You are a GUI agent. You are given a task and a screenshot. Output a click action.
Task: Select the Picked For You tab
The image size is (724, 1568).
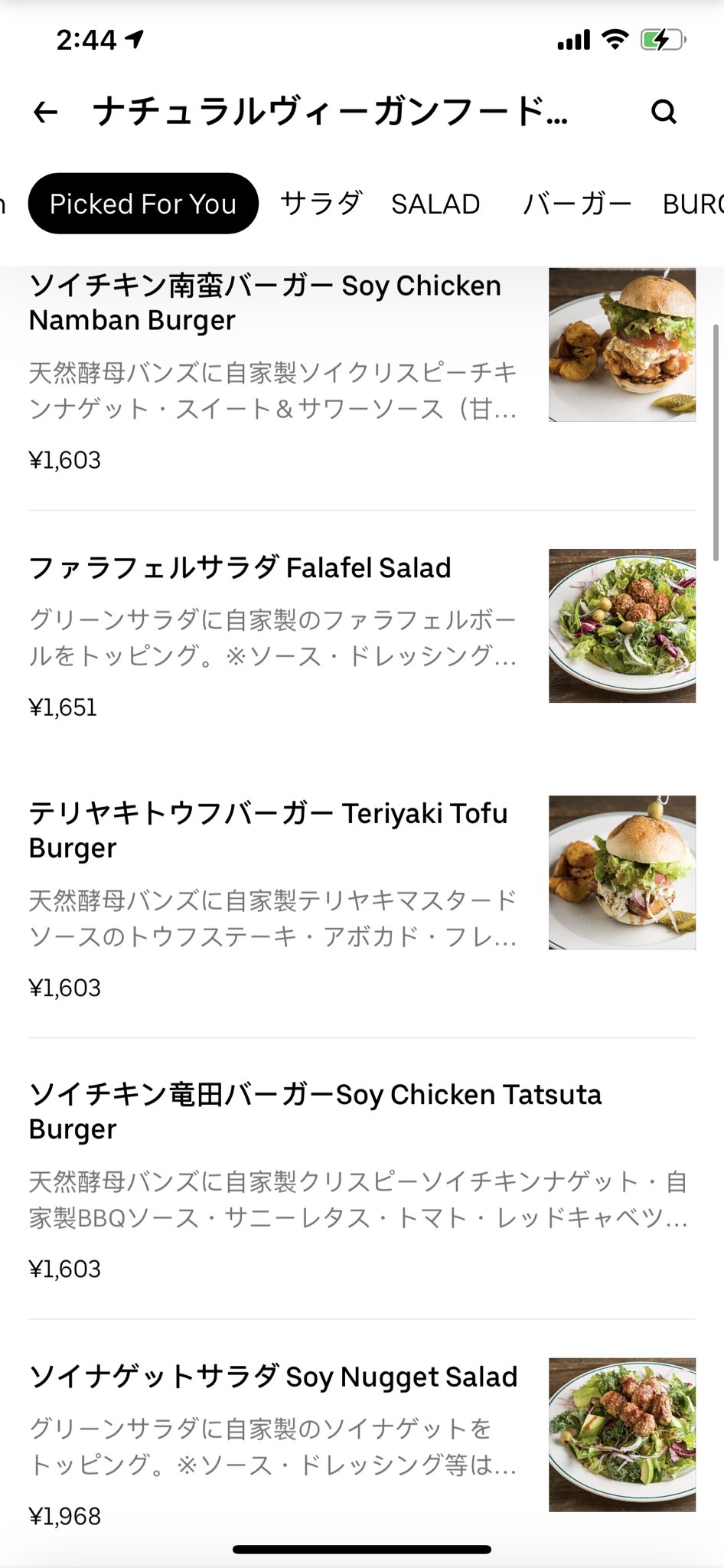(x=143, y=204)
